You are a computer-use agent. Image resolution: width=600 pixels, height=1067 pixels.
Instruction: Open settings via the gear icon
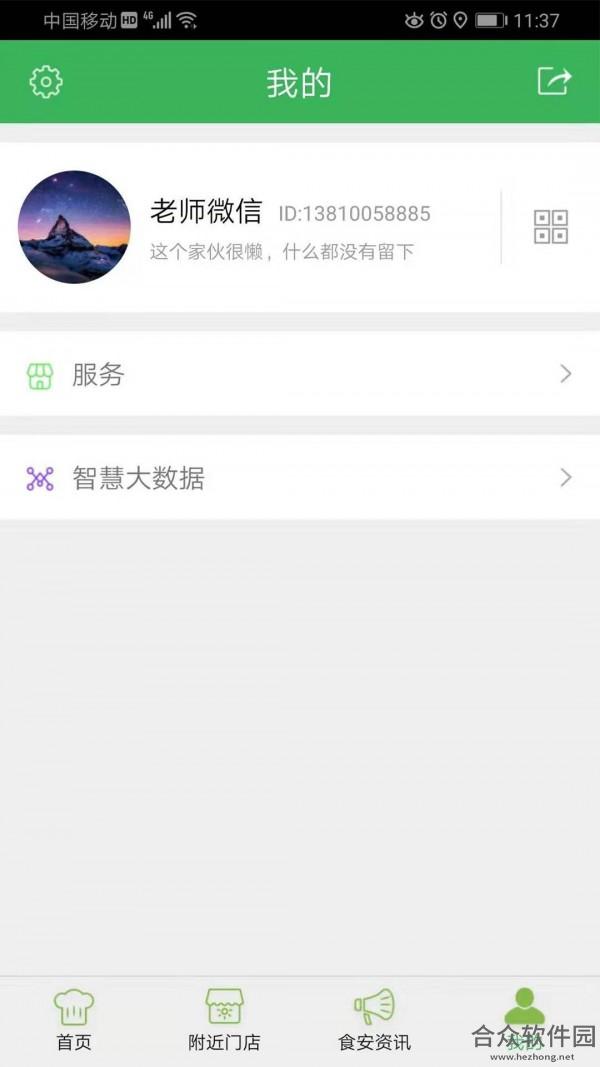point(46,82)
